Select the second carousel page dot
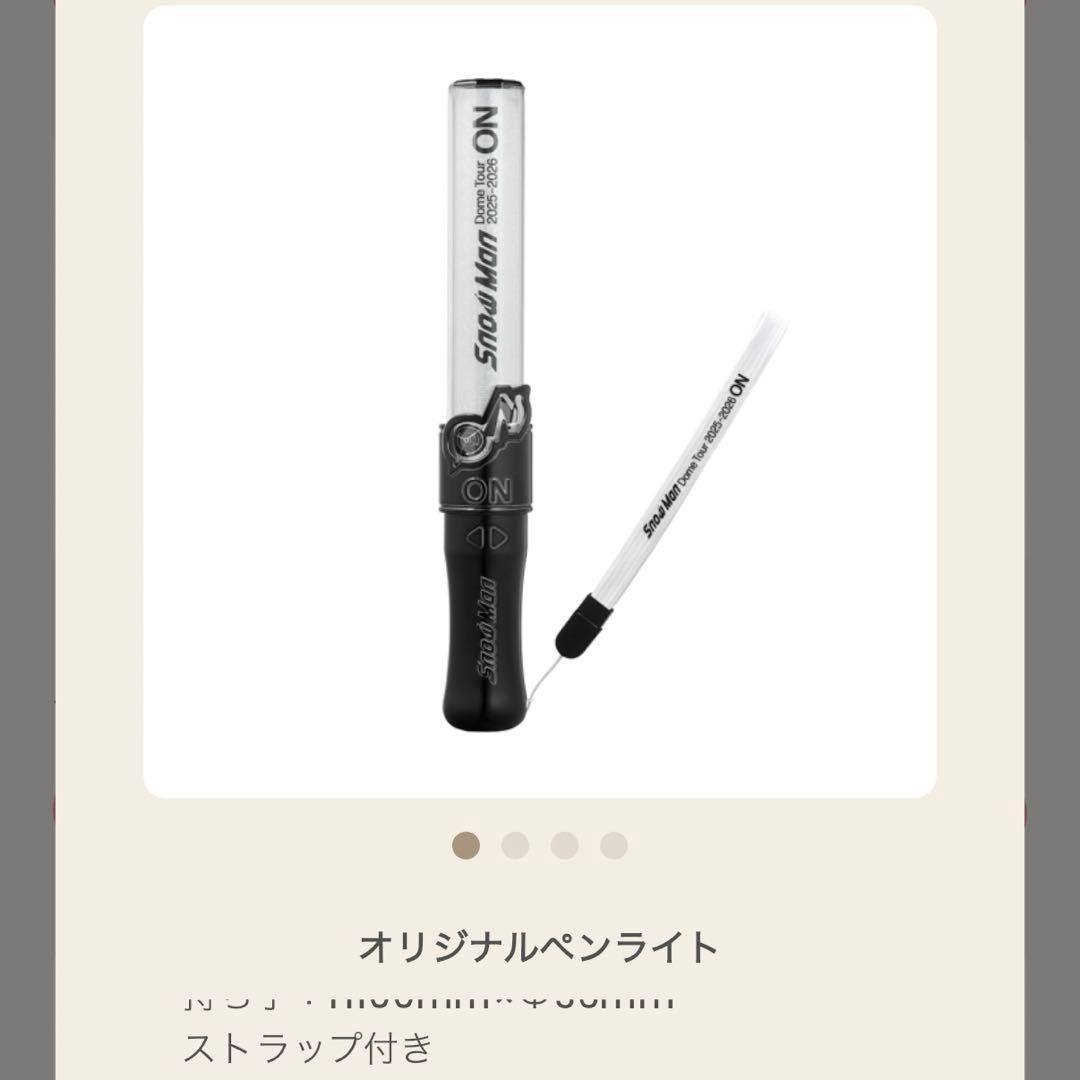 pyautogui.click(x=515, y=846)
